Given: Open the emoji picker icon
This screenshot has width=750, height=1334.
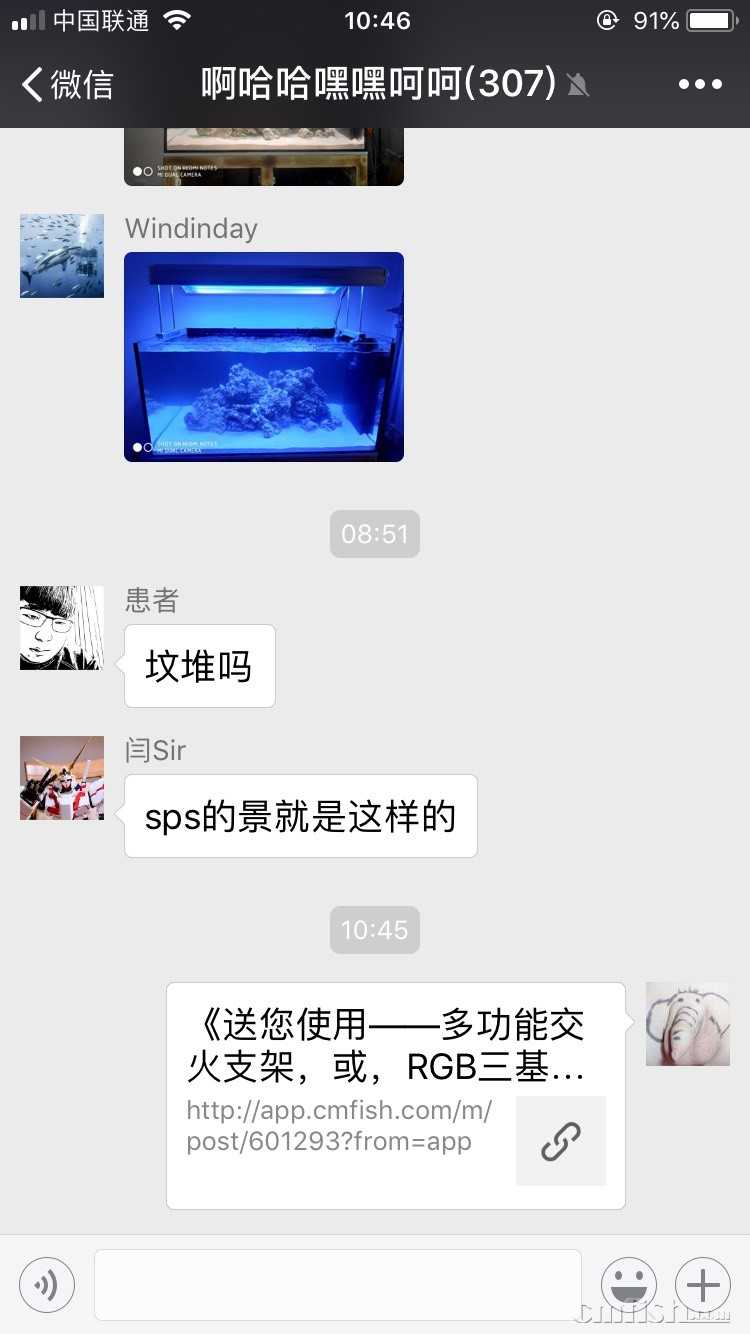Looking at the screenshot, I should click(x=629, y=1285).
